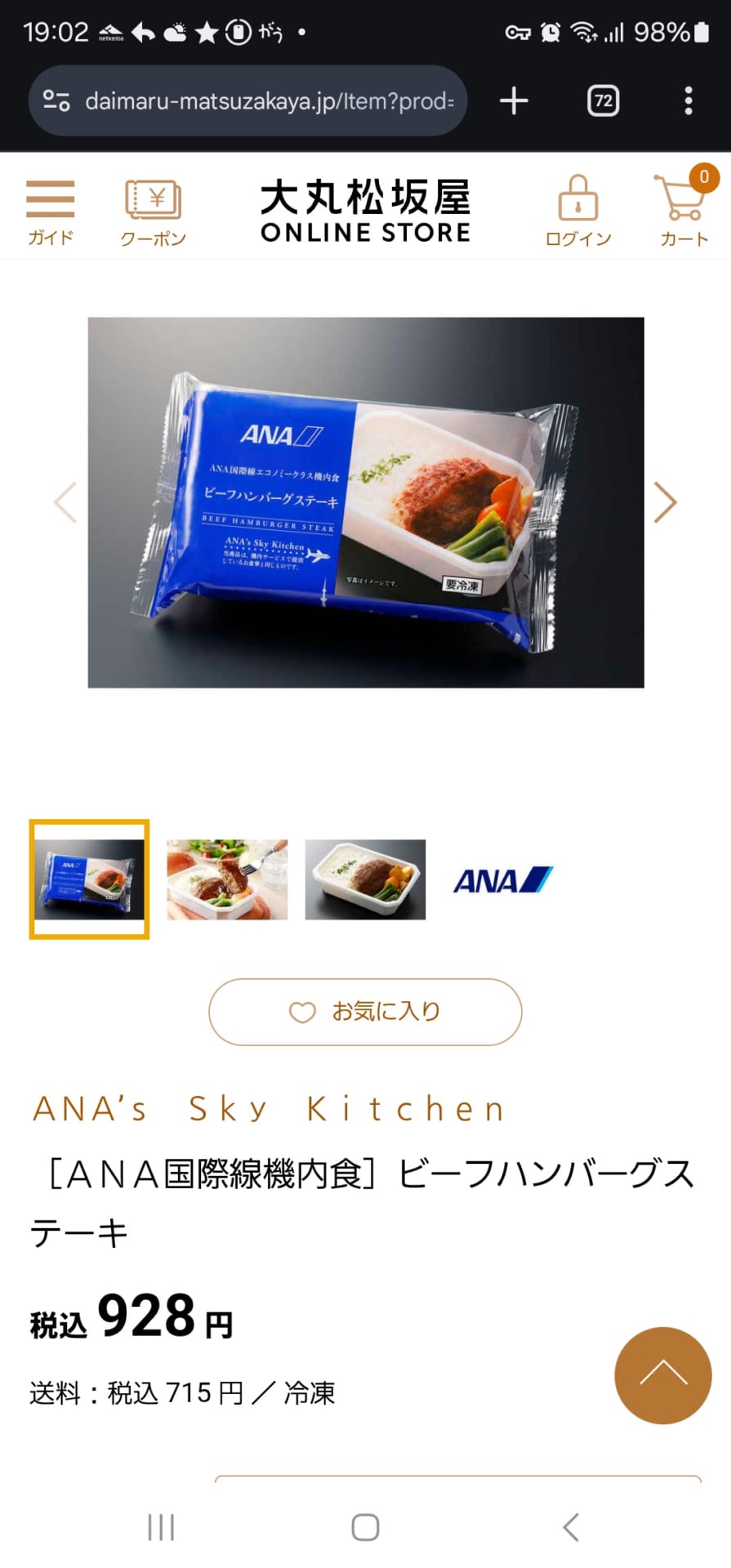Select the blue package thumbnail

(90, 879)
